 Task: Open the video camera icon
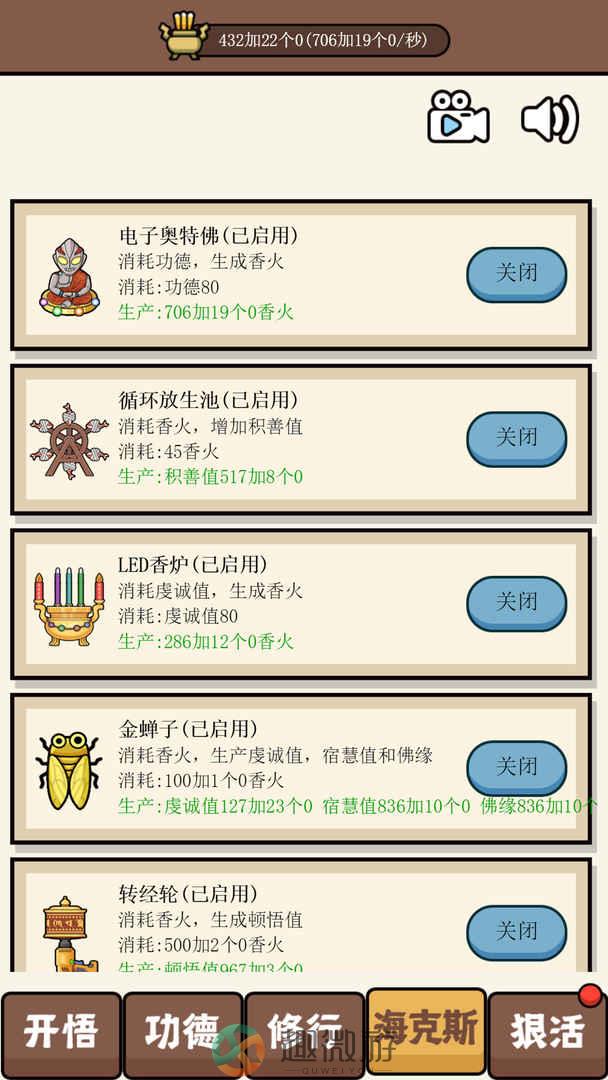coord(458,117)
